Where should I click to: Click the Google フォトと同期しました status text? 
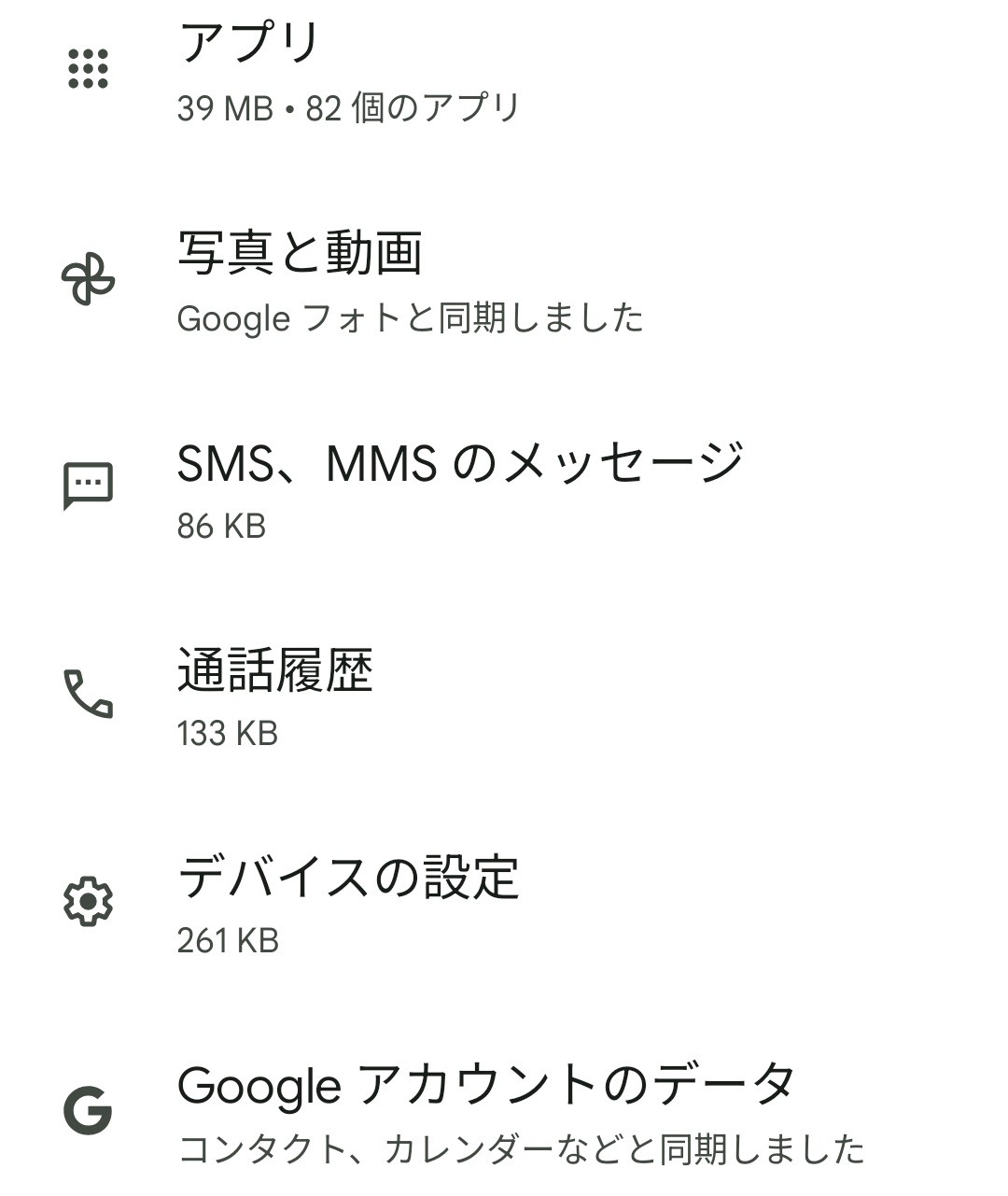(x=411, y=317)
